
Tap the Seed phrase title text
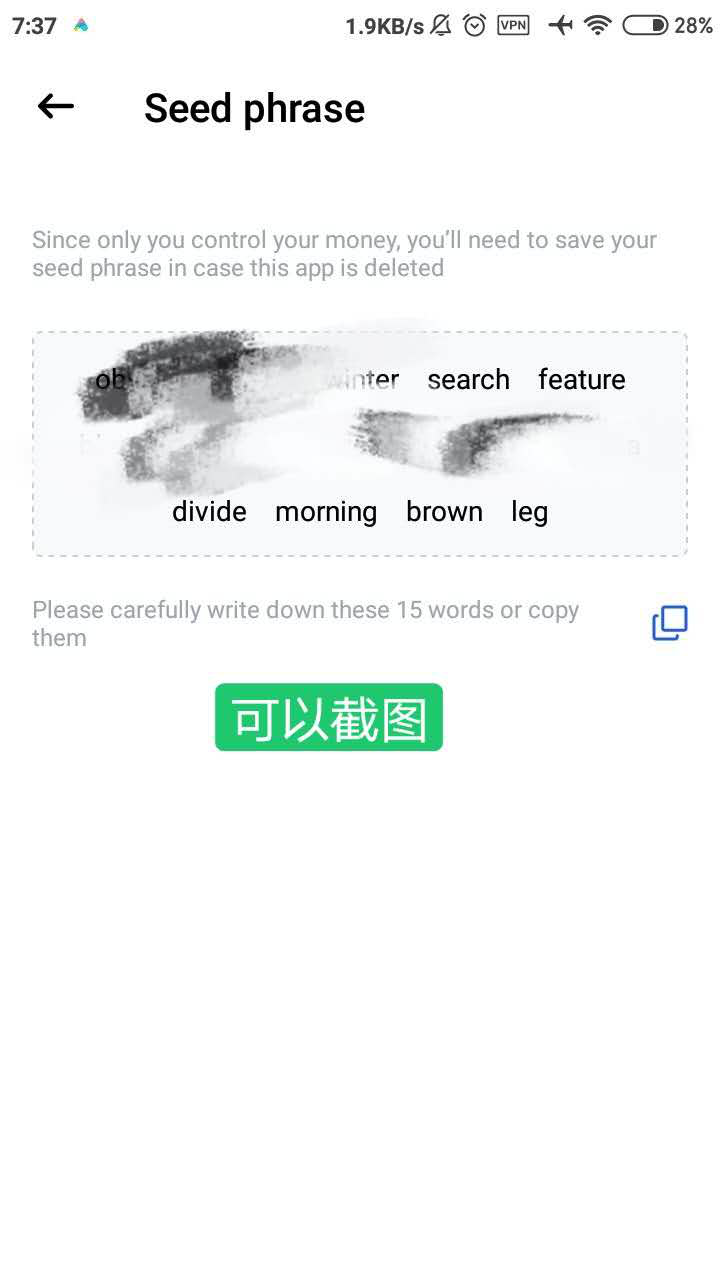click(254, 107)
